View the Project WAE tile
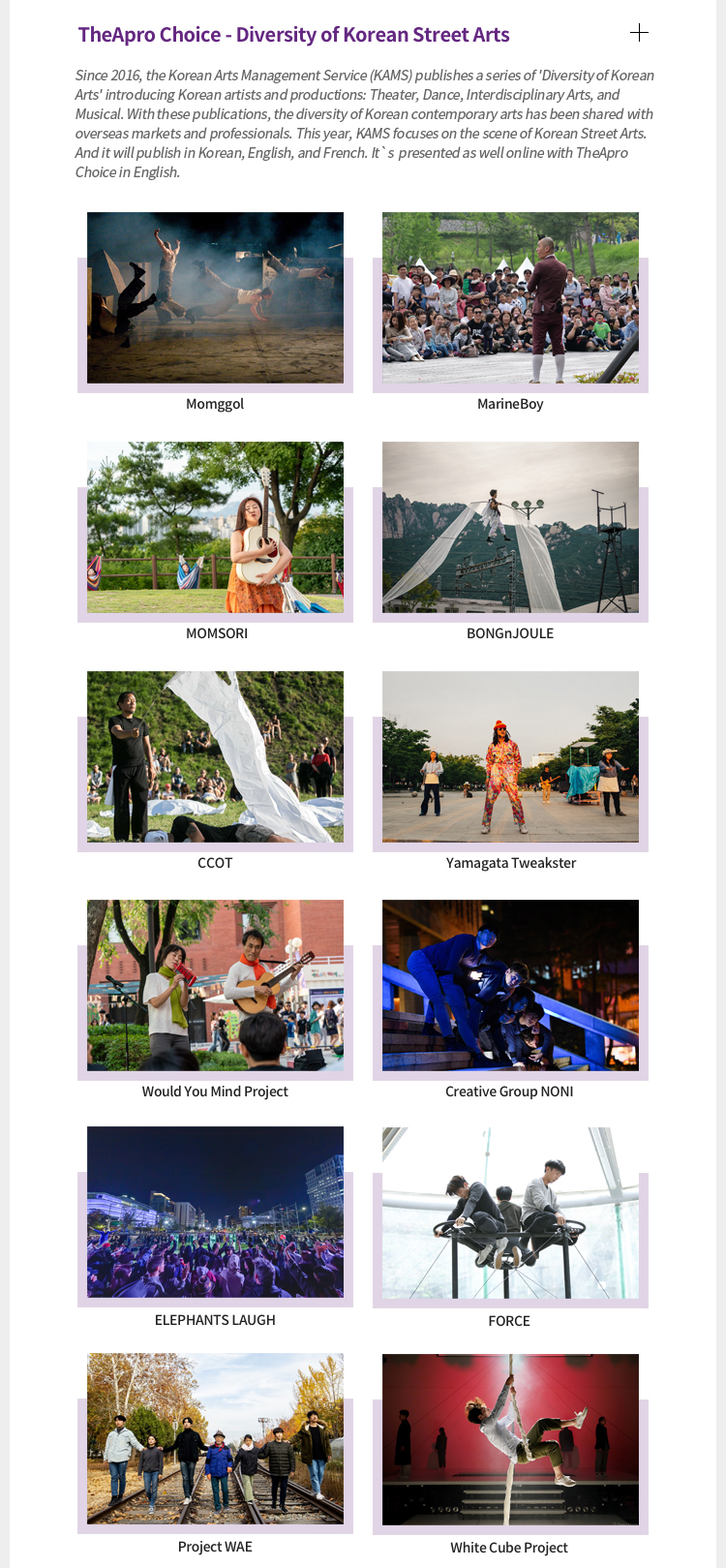Image resolution: width=726 pixels, height=1568 pixels. [x=215, y=1439]
